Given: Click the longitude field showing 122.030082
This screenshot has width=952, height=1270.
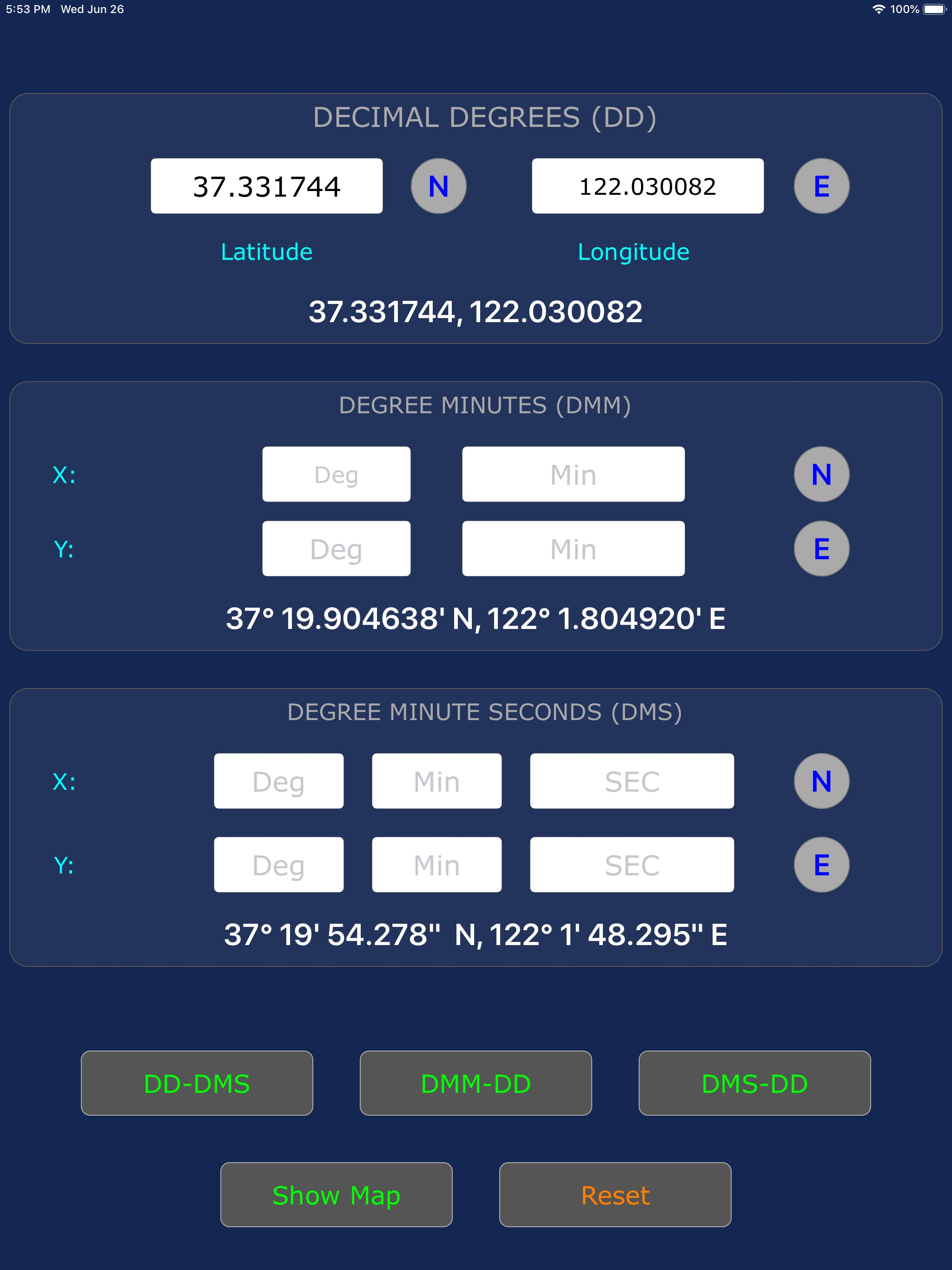Looking at the screenshot, I should (x=648, y=185).
